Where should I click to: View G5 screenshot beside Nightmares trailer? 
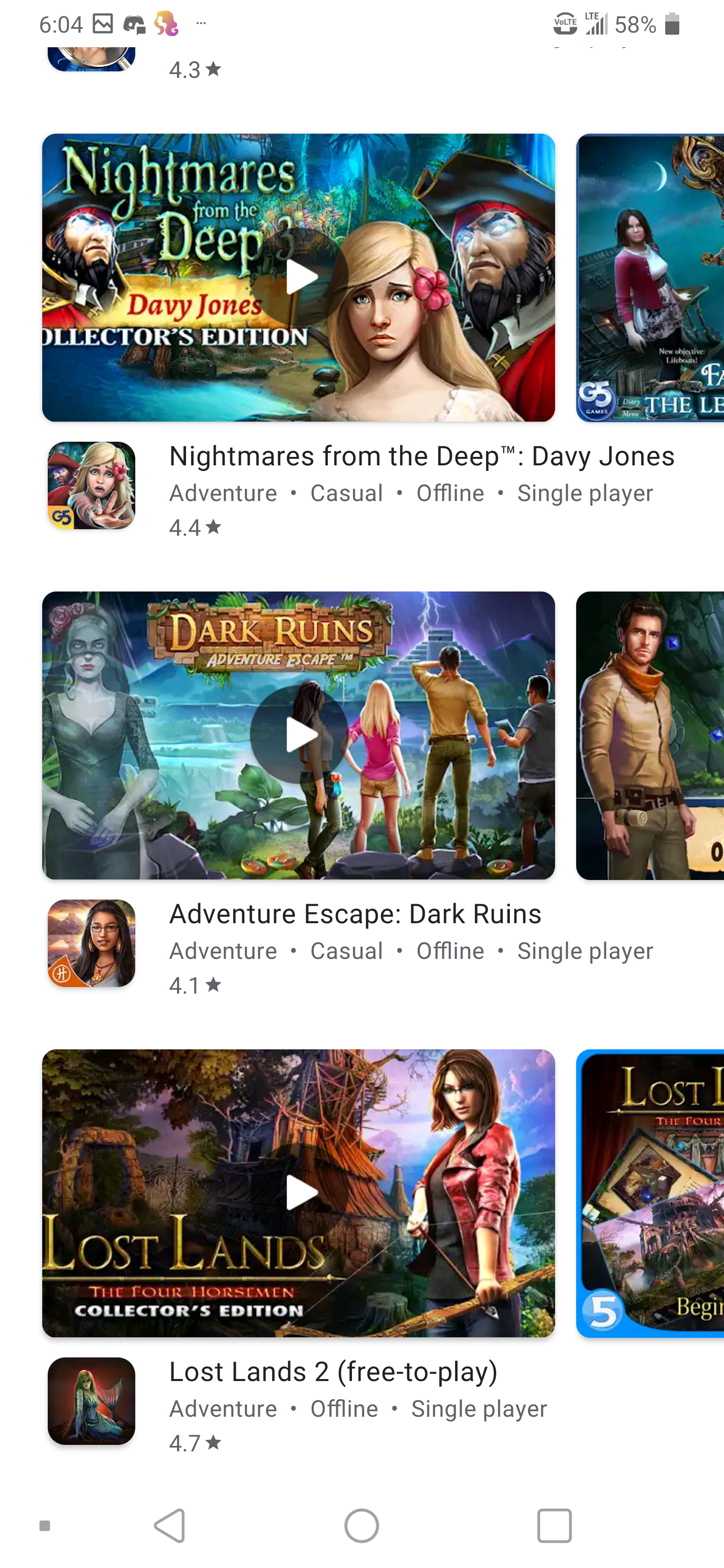pos(650,277)
